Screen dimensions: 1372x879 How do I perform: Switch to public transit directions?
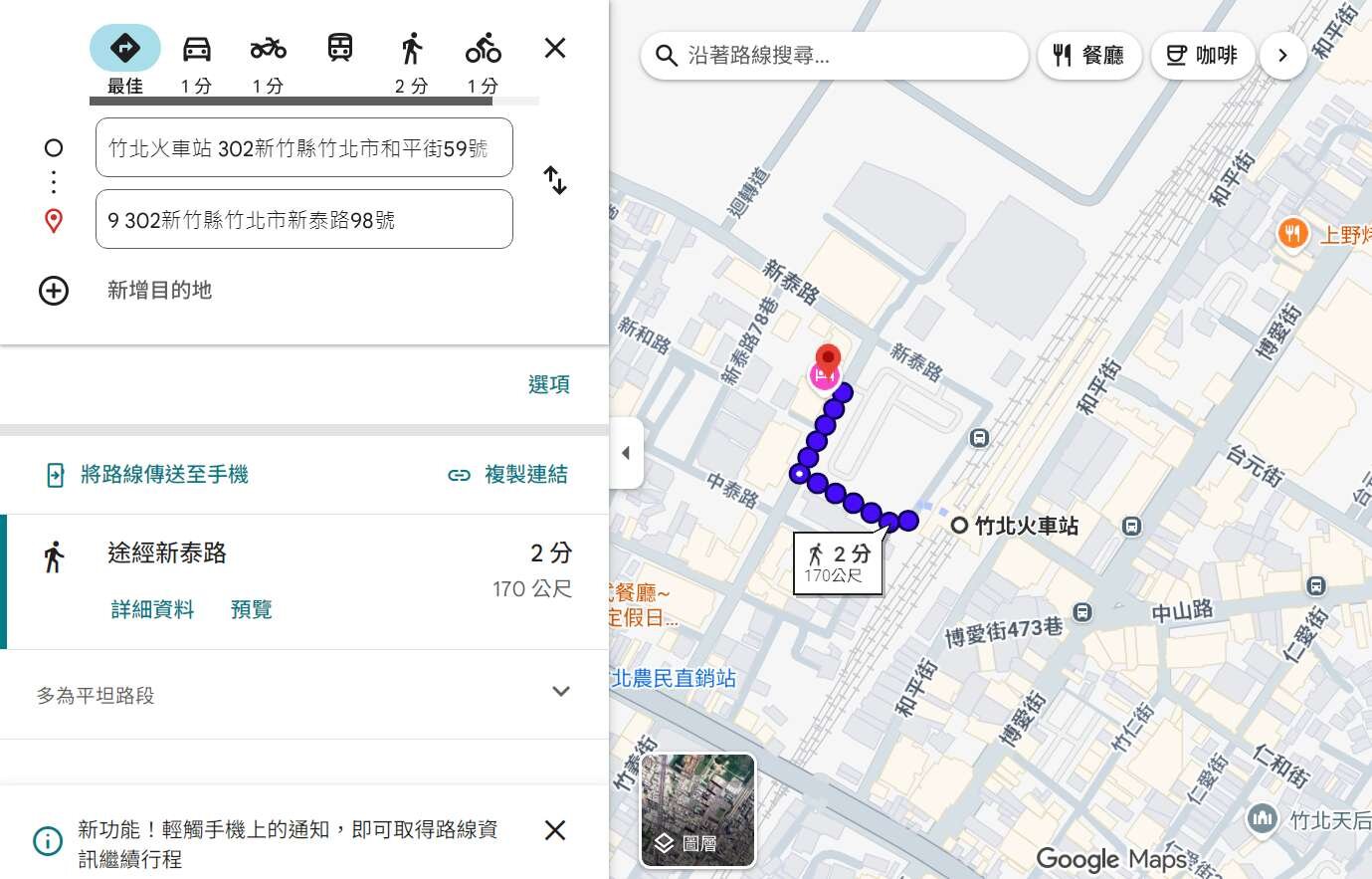tap(340, 48)
